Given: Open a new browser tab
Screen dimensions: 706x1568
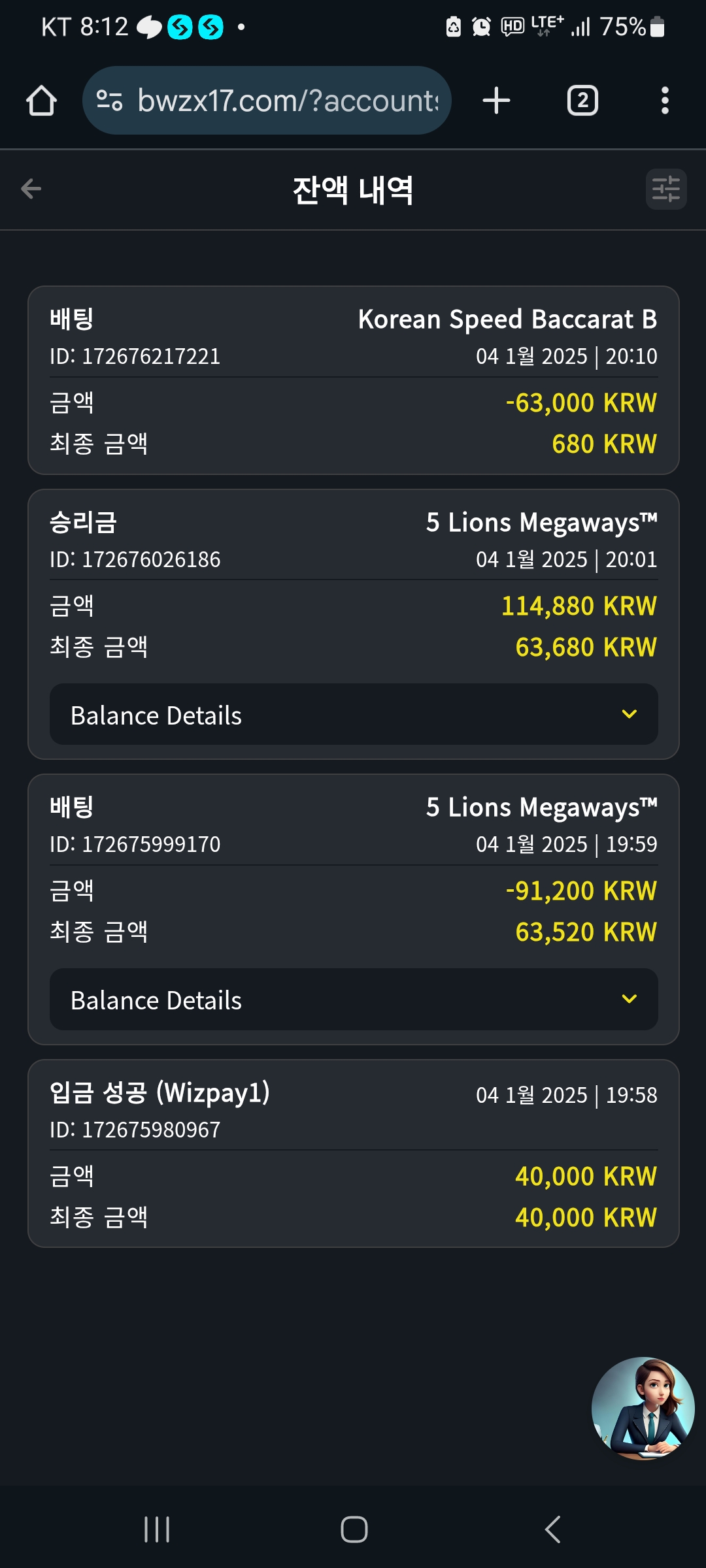Looking at the screenshot, I should (x=496, y=101).
